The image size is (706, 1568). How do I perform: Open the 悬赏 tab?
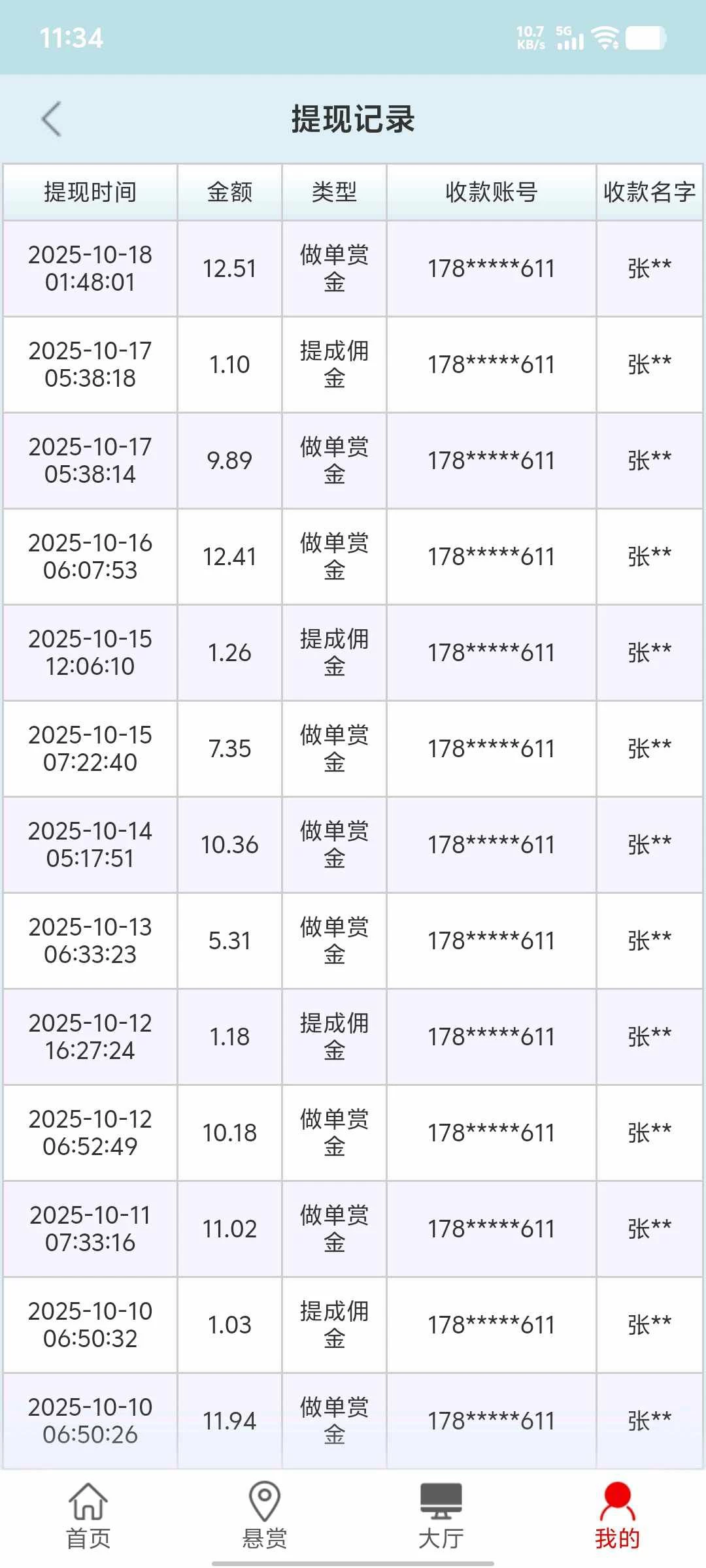(265, 1516)
